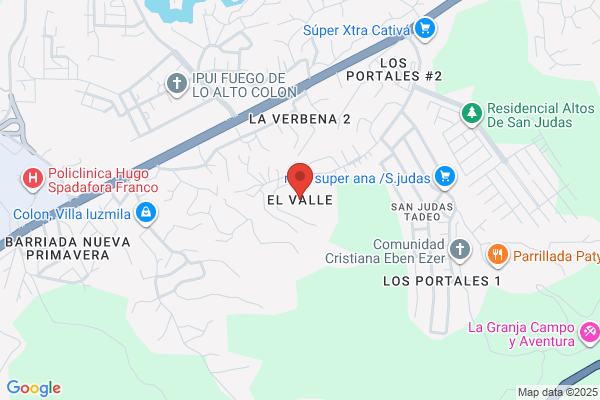600x400 pixels.
Task: Open the Comunidad Cristiana Eben Ezer church marker
Action: click(460, 250)
